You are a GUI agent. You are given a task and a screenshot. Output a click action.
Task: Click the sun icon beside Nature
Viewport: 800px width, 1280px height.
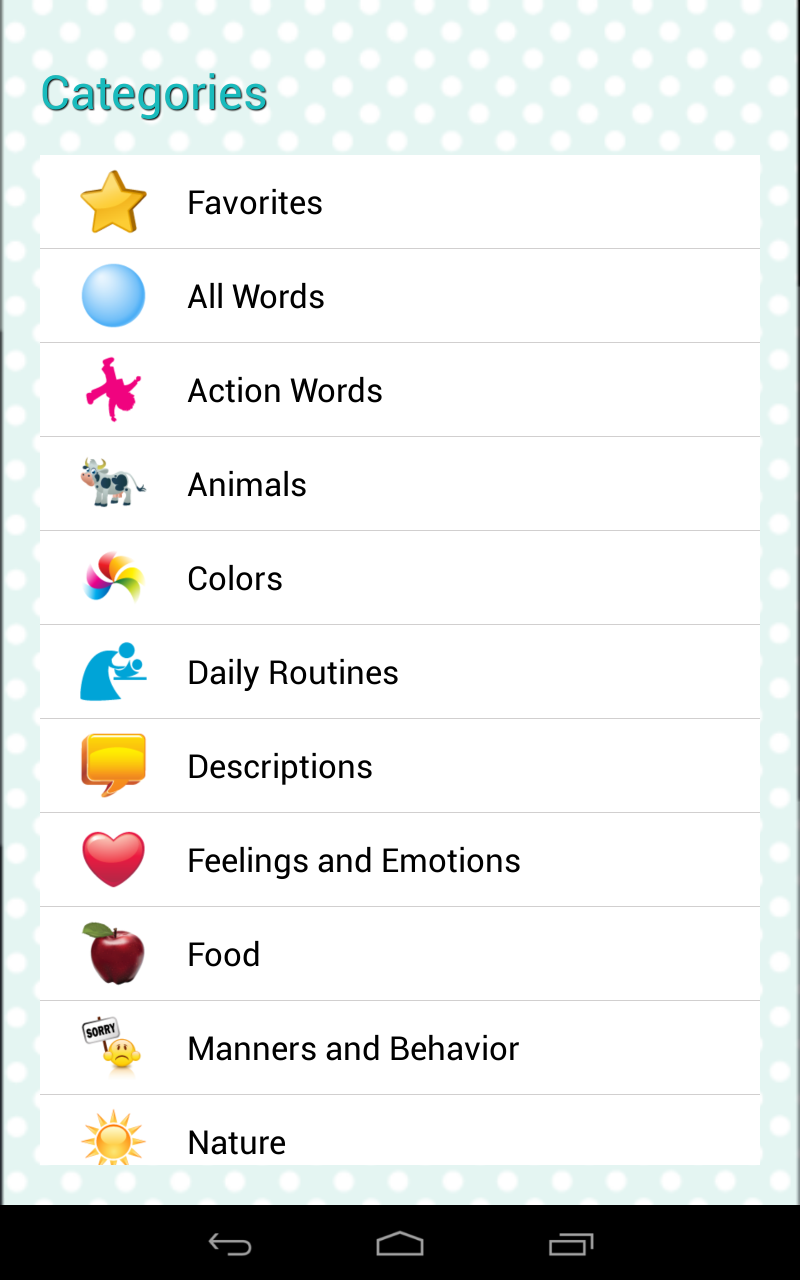(x=113, y=1141)
